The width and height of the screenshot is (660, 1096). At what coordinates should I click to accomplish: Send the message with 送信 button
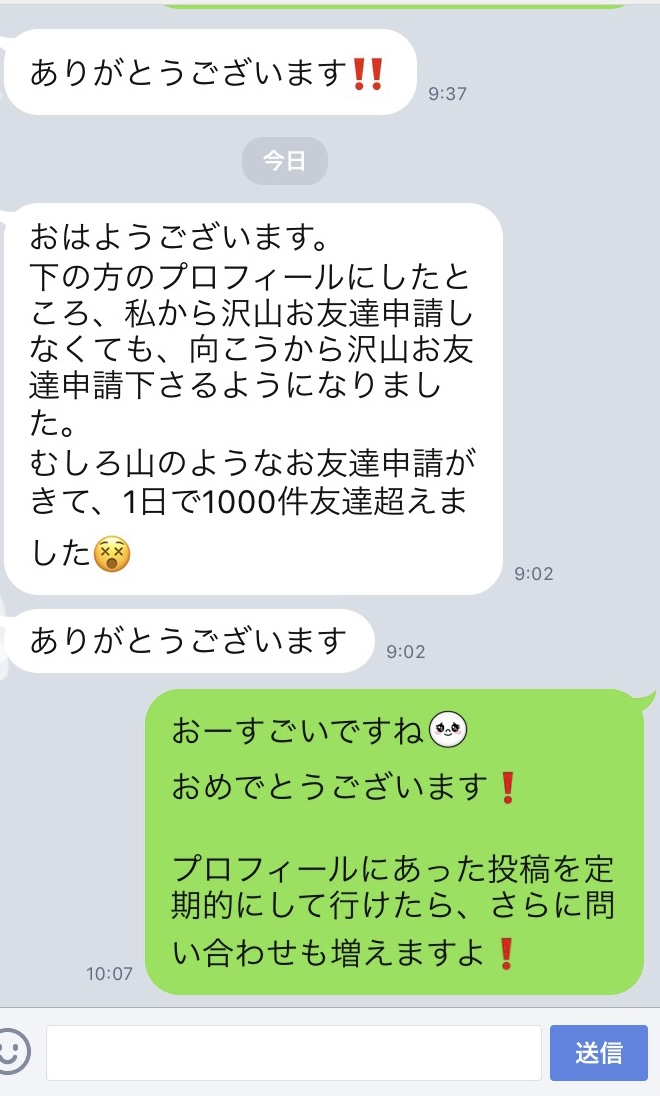coord(598,1053)
